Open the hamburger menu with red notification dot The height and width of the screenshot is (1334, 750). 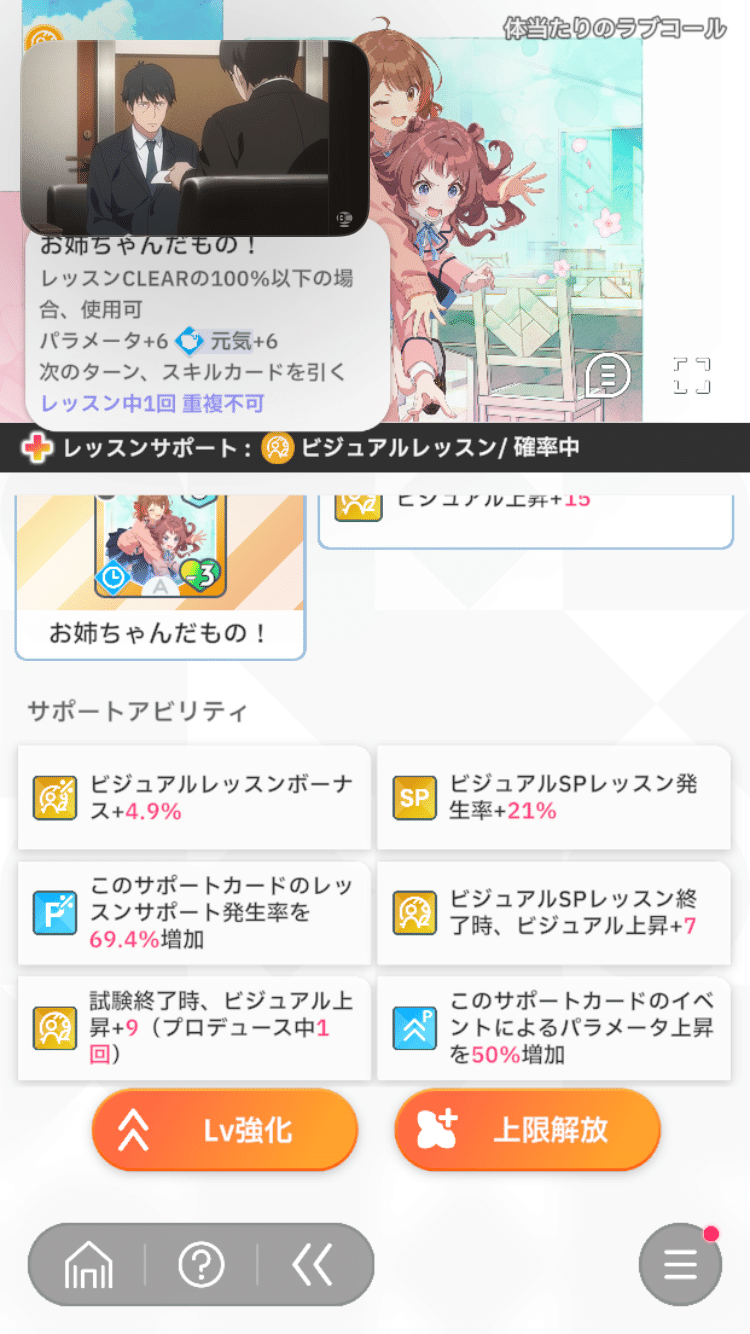coord(679,1263)
